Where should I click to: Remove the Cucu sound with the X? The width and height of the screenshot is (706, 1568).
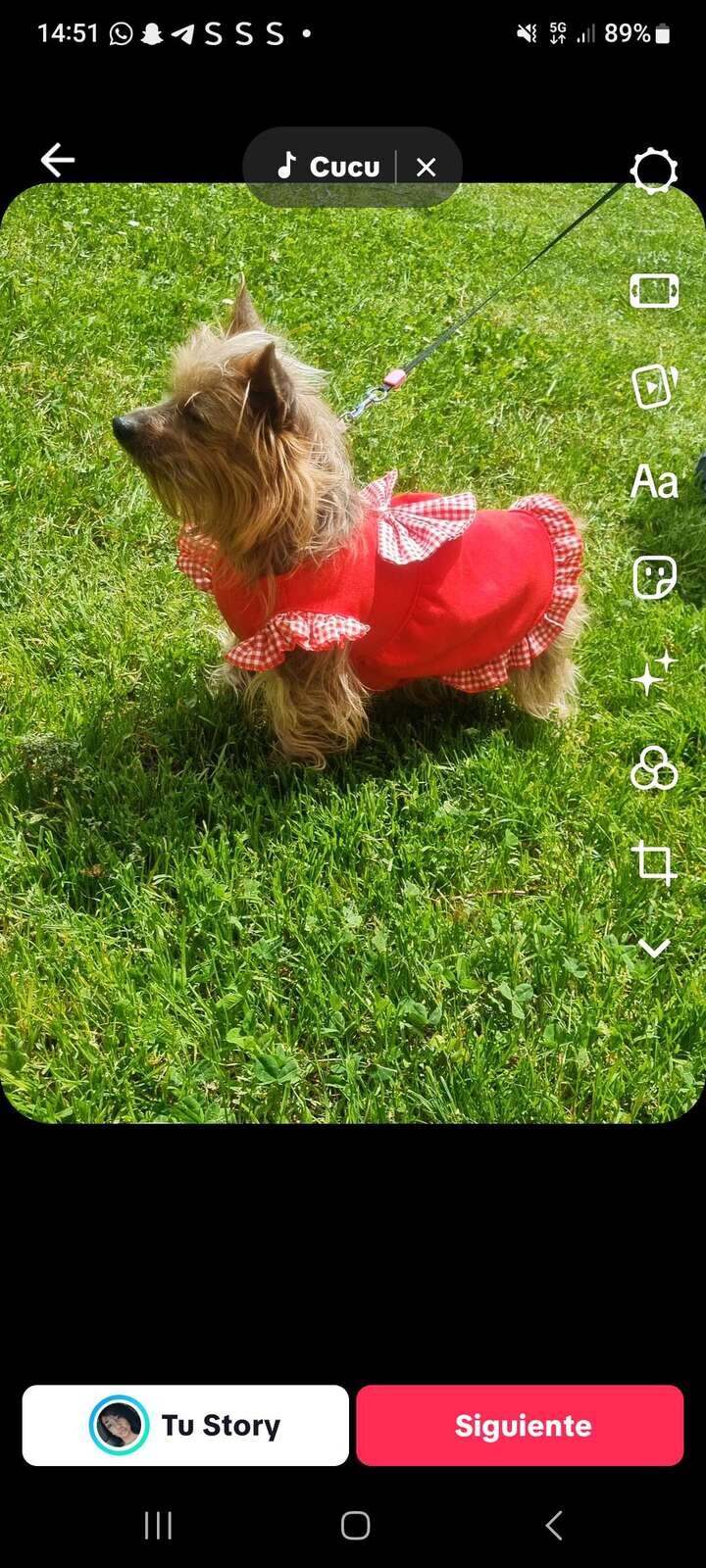(426, 168)
